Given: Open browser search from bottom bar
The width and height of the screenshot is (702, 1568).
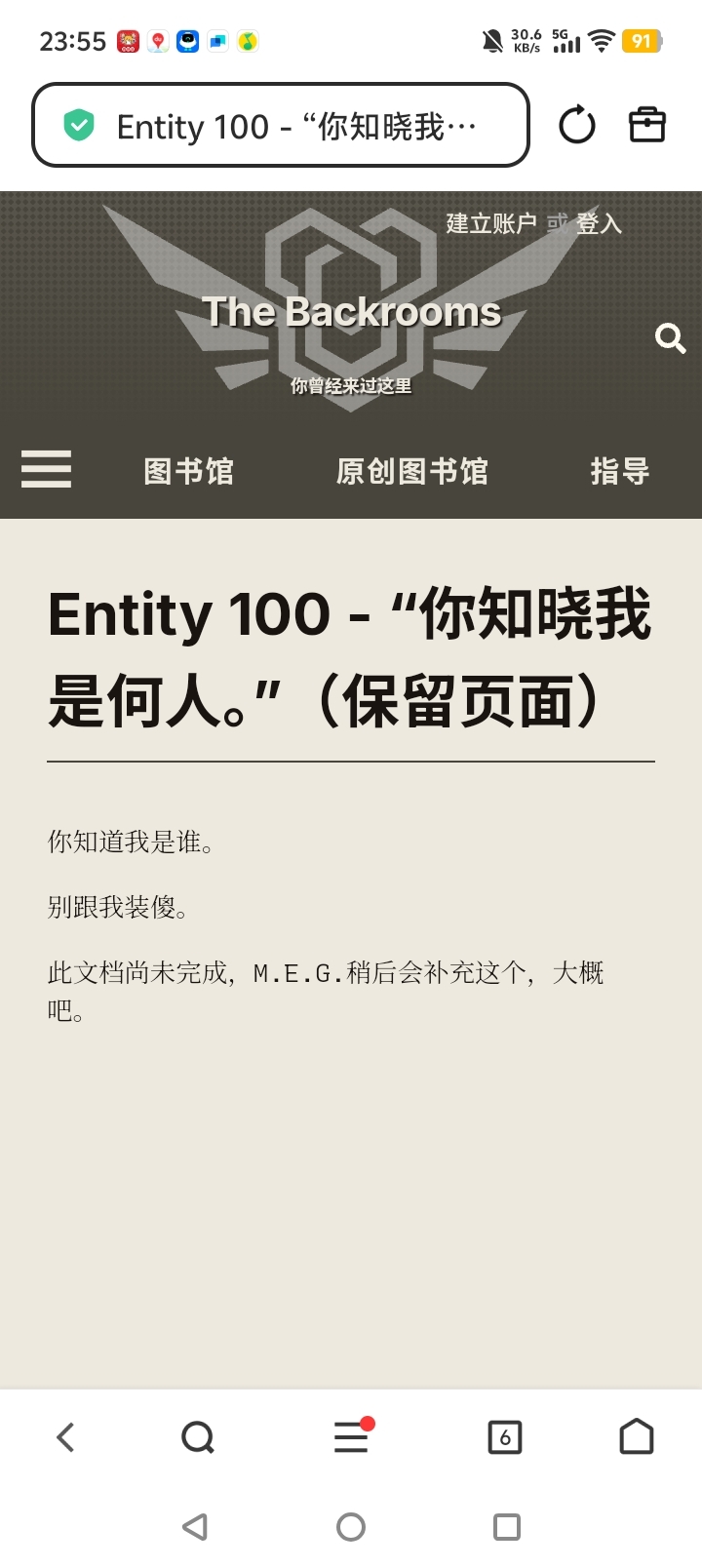Looking at the screenshot, I should coord(198,1437).
